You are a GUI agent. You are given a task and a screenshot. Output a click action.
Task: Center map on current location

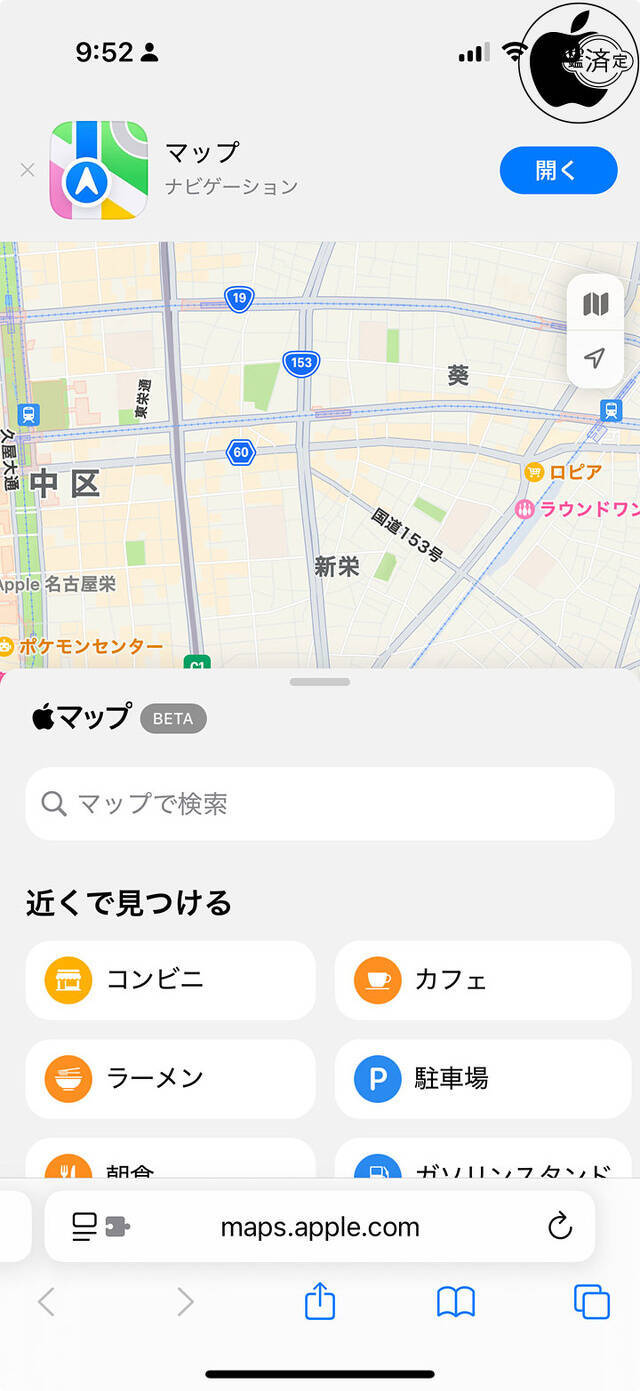coord(595,358)
